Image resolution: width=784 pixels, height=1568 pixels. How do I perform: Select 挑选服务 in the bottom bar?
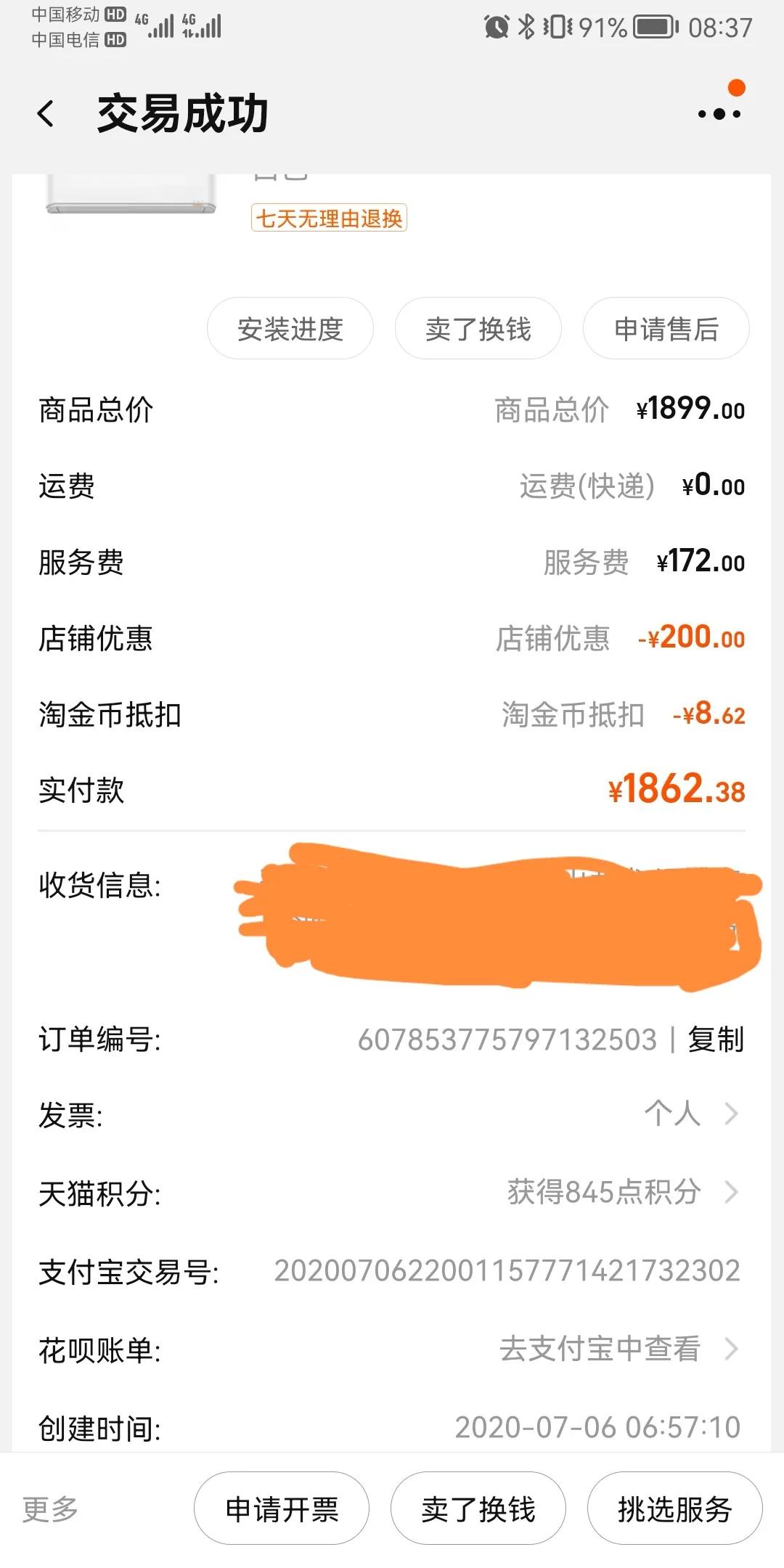click(674, 1508)
